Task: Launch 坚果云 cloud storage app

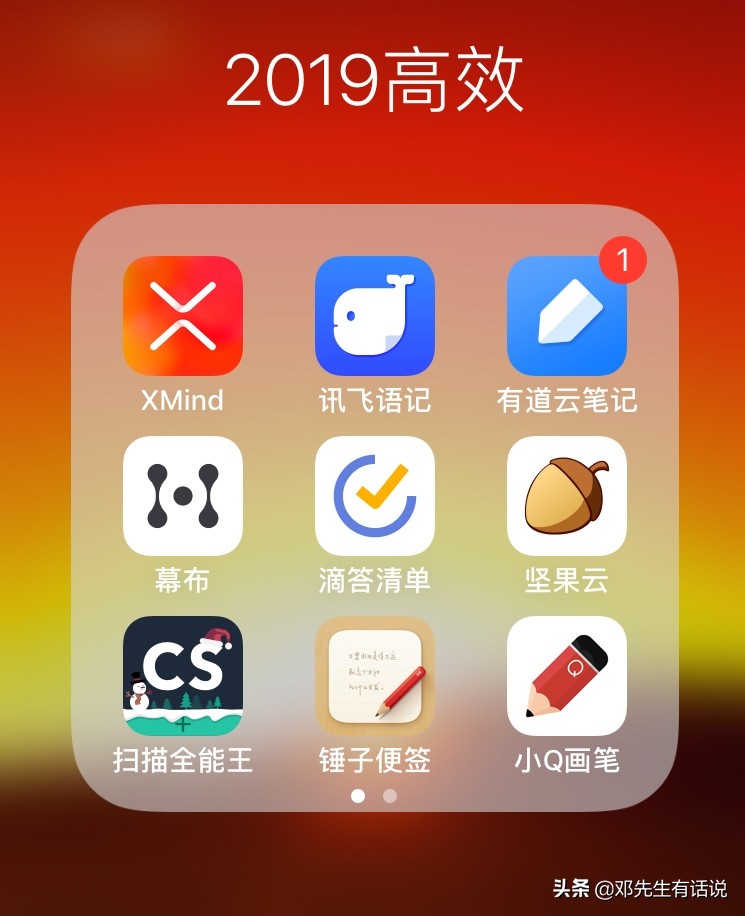Action: point(567,495)
